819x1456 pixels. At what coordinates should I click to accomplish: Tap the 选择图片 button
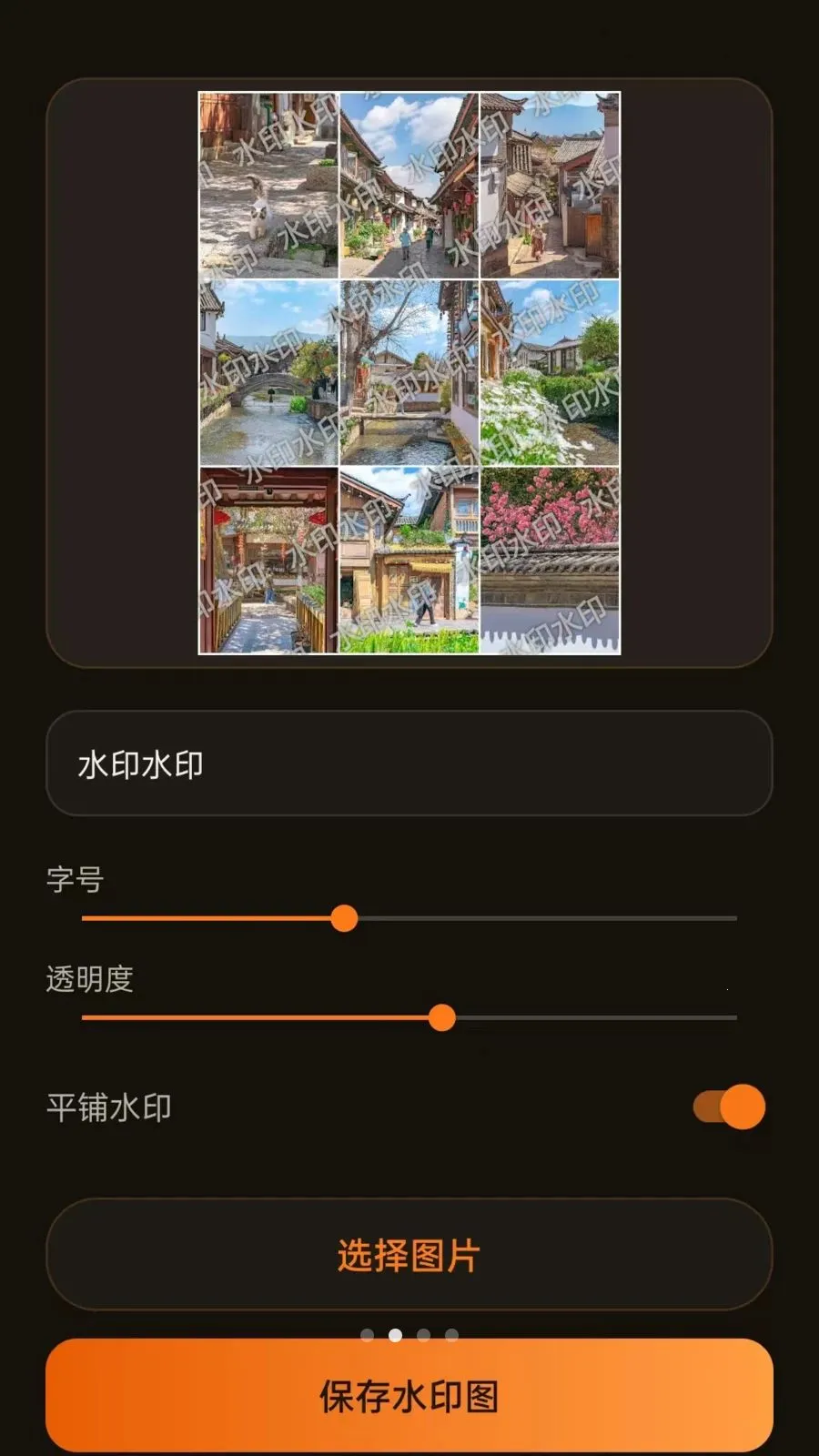pyautogui.click(x=409, y=1255)
